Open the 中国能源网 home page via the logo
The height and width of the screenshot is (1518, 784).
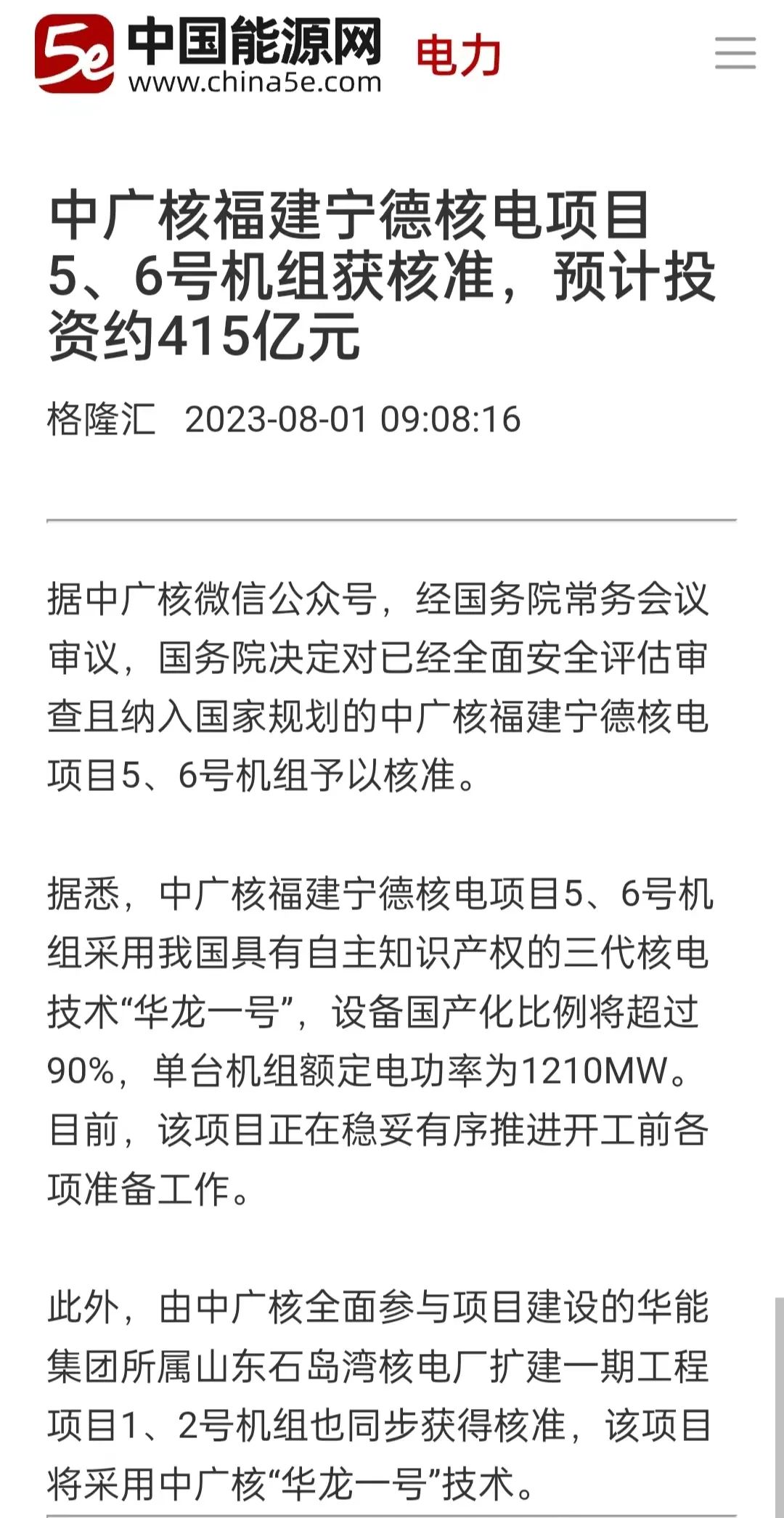[209, 54]
